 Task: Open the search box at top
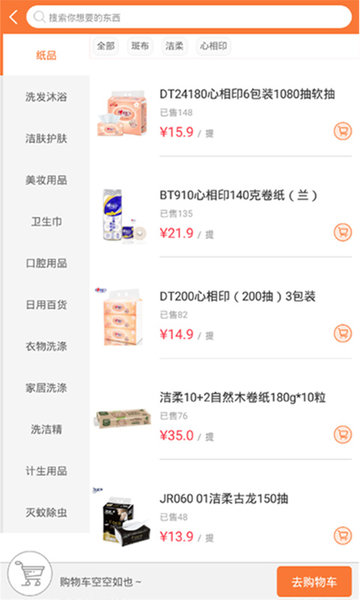tap(189, 17)
